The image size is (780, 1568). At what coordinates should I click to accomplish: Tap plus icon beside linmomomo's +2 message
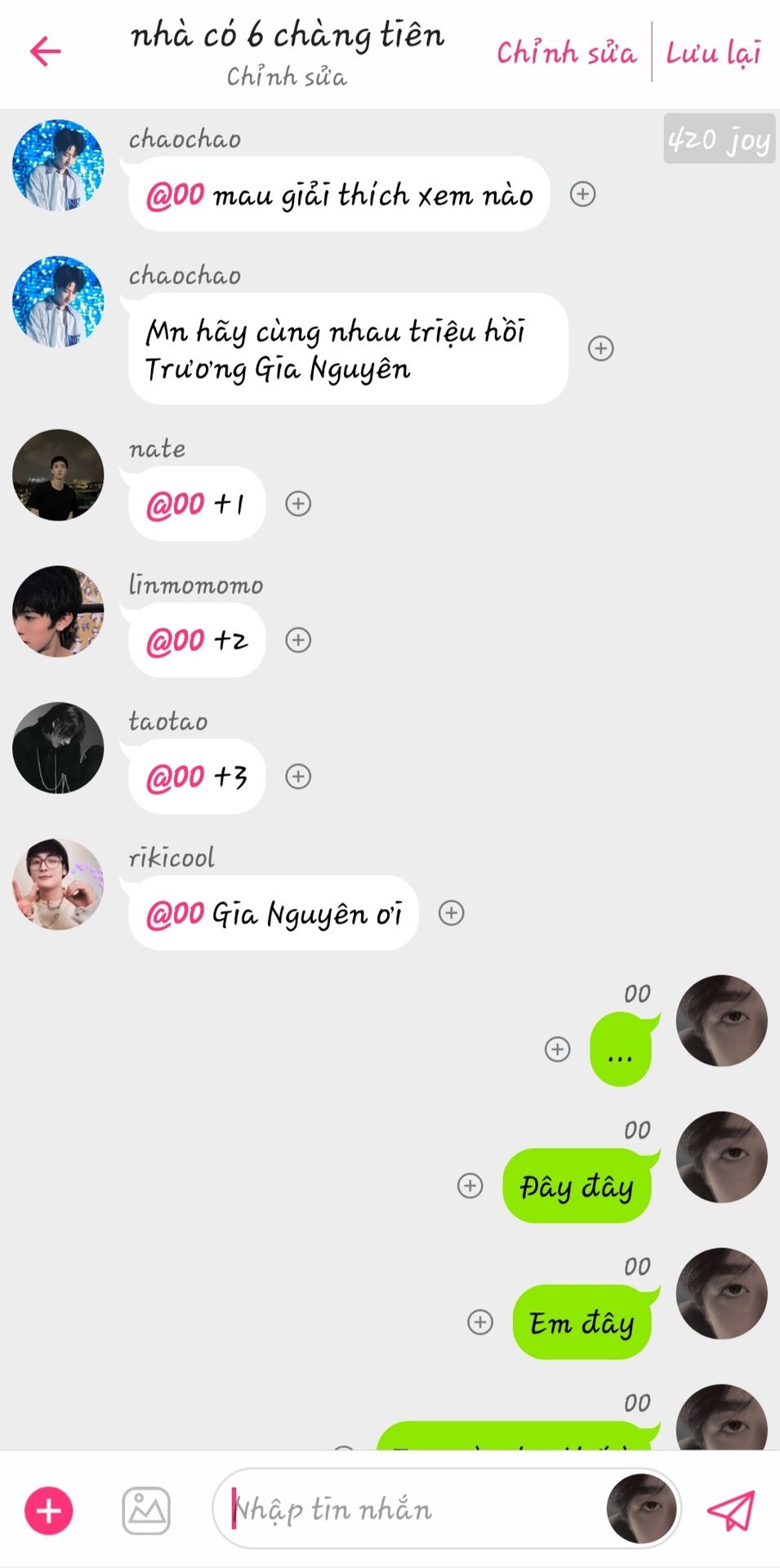tap(298, 640)
